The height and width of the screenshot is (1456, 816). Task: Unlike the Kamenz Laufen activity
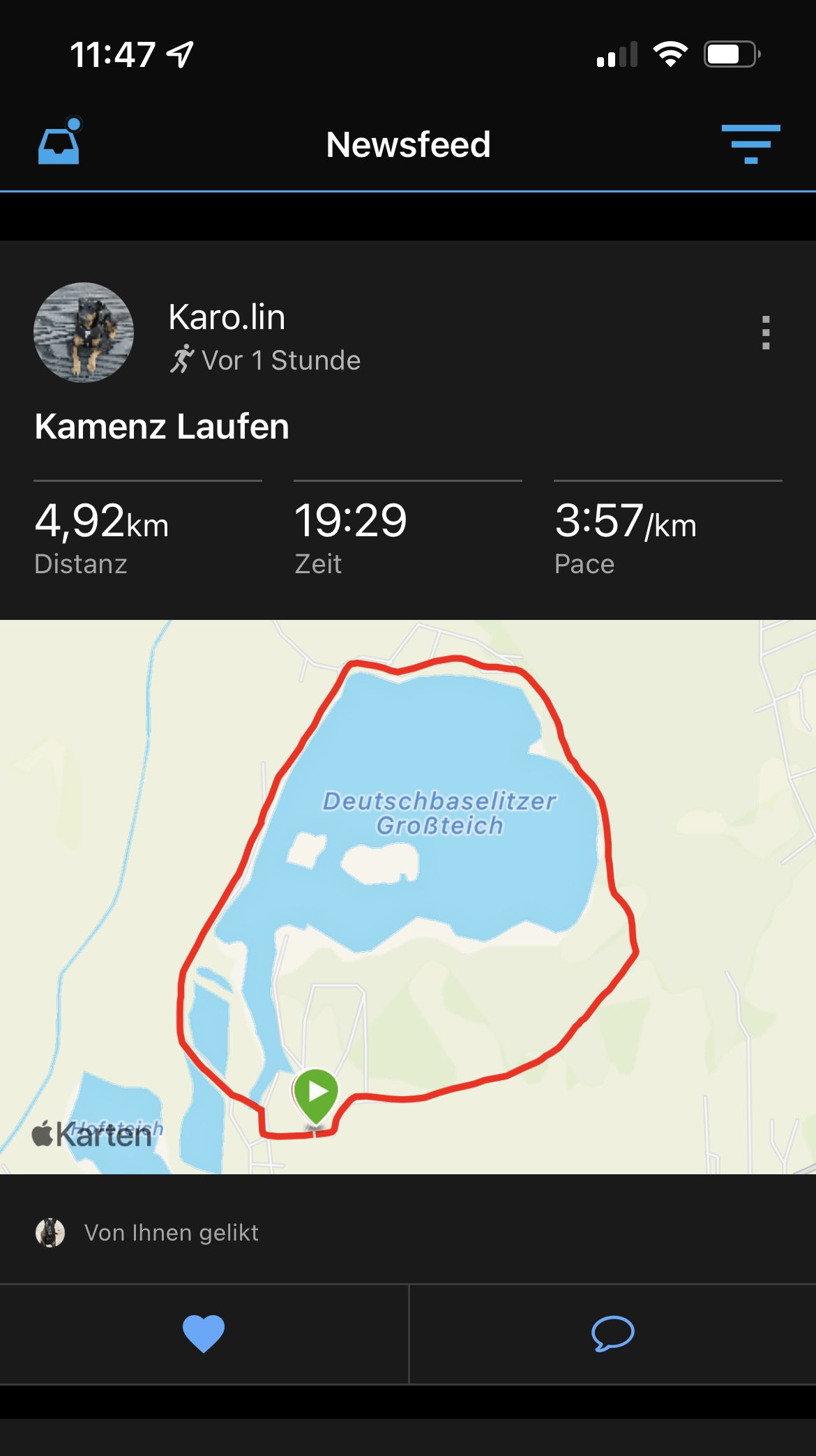(204, 1333)
